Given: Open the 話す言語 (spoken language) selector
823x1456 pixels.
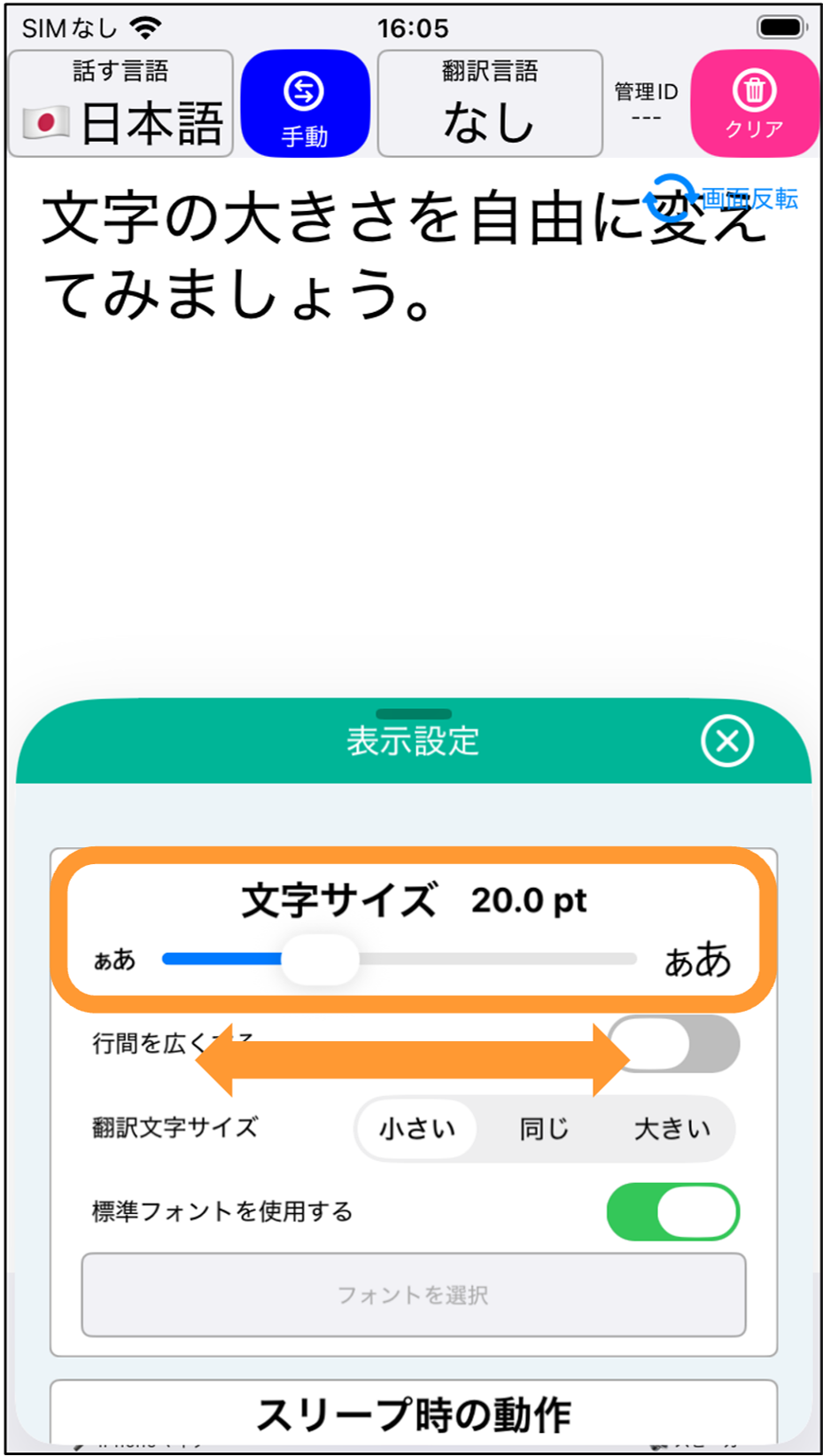Looking at the screenshot, I should [x=121, y=104].
